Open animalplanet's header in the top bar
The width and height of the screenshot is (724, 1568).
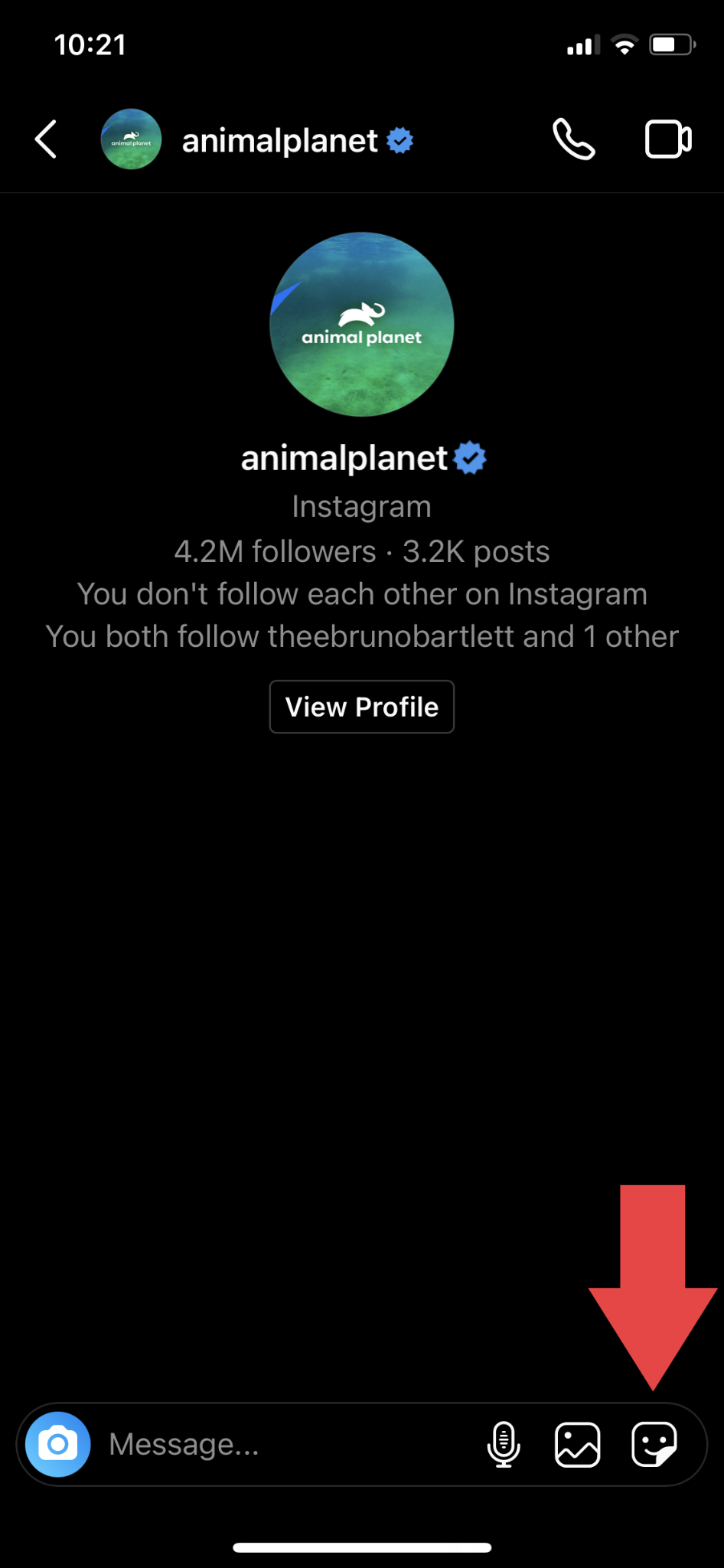(258, 139)
